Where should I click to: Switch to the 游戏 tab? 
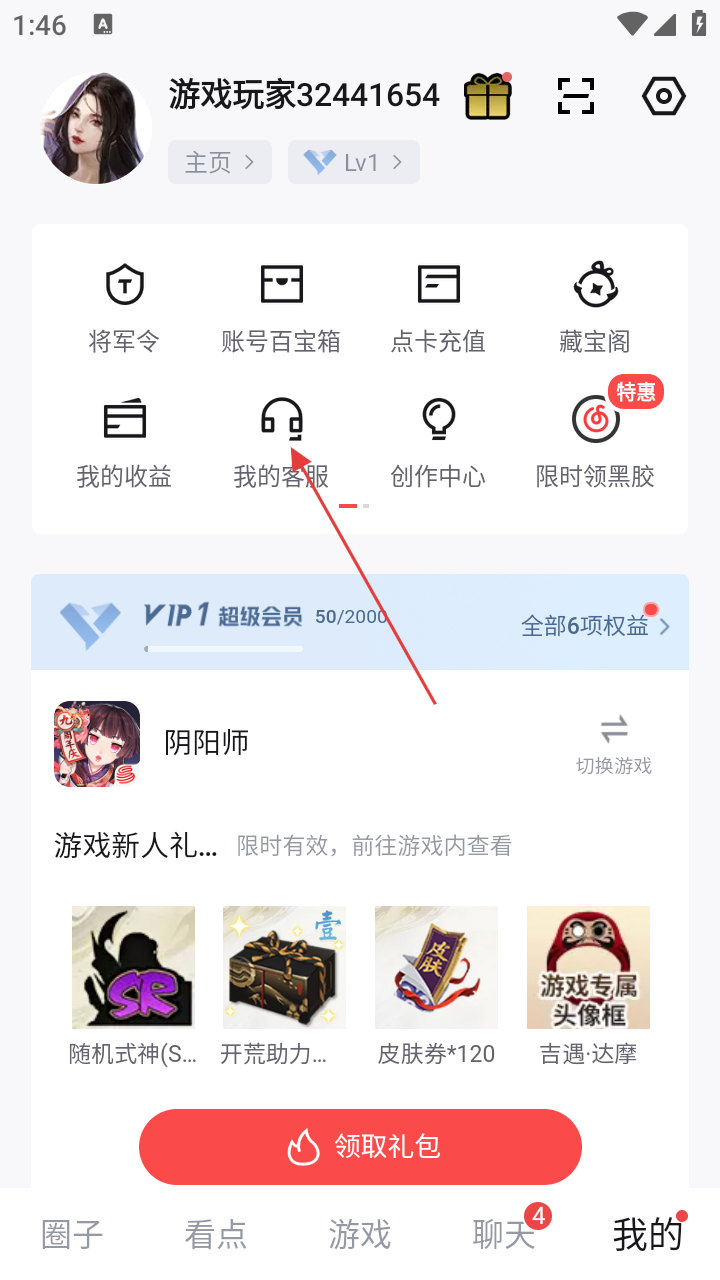(x=360, y=1235)
